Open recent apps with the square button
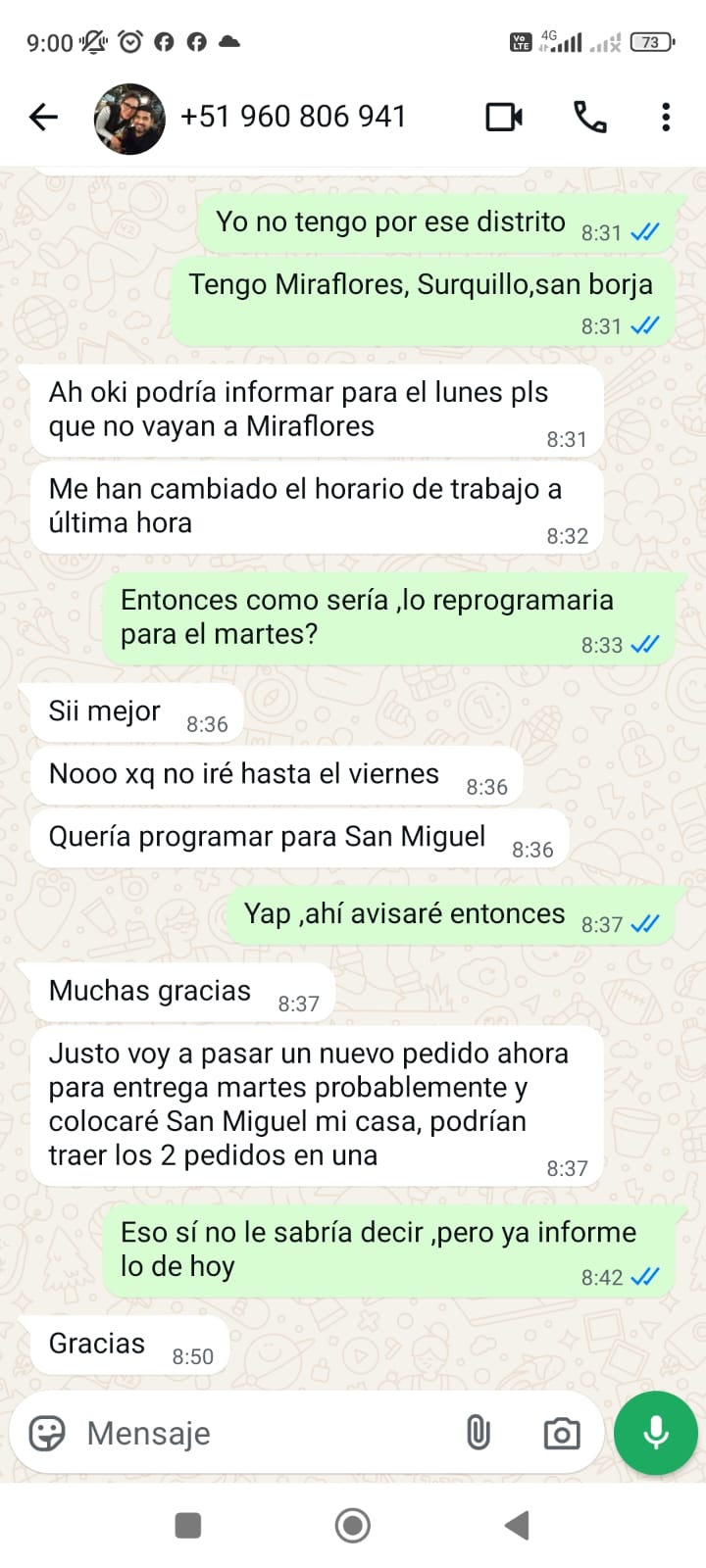The image size is (706, 1568). pyautogui.click(x=187, y=1525)
